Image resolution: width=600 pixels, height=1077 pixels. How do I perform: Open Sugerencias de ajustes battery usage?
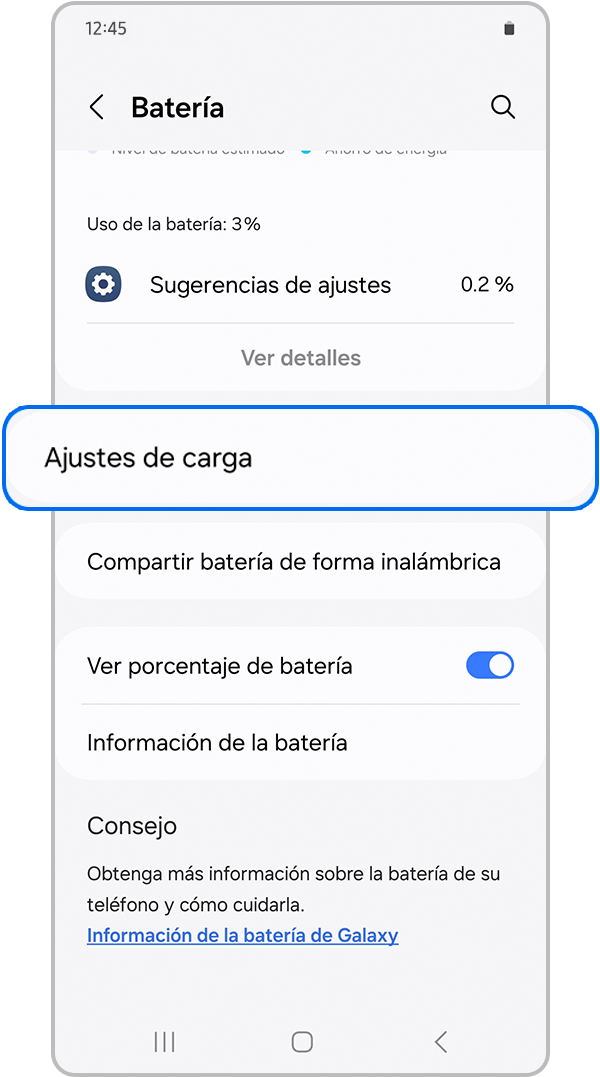pyautogui.click(x=300, y=285)
